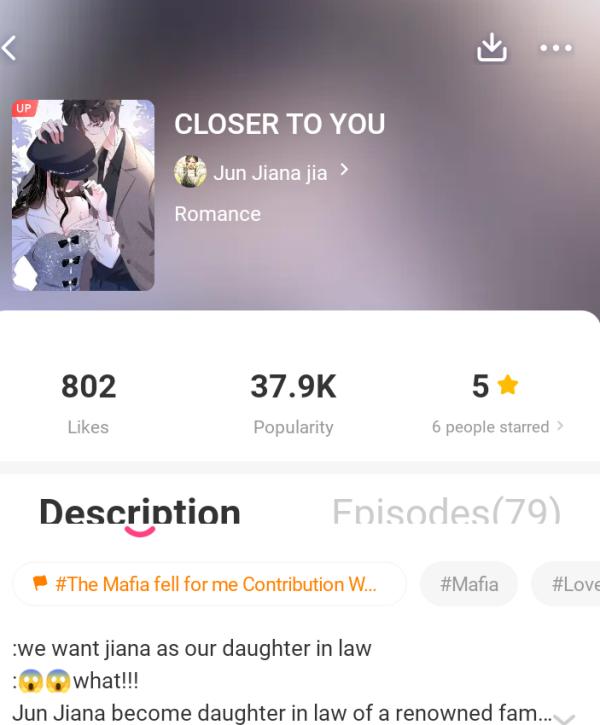
Task: Expand the full description text
Action: [563, 716]
